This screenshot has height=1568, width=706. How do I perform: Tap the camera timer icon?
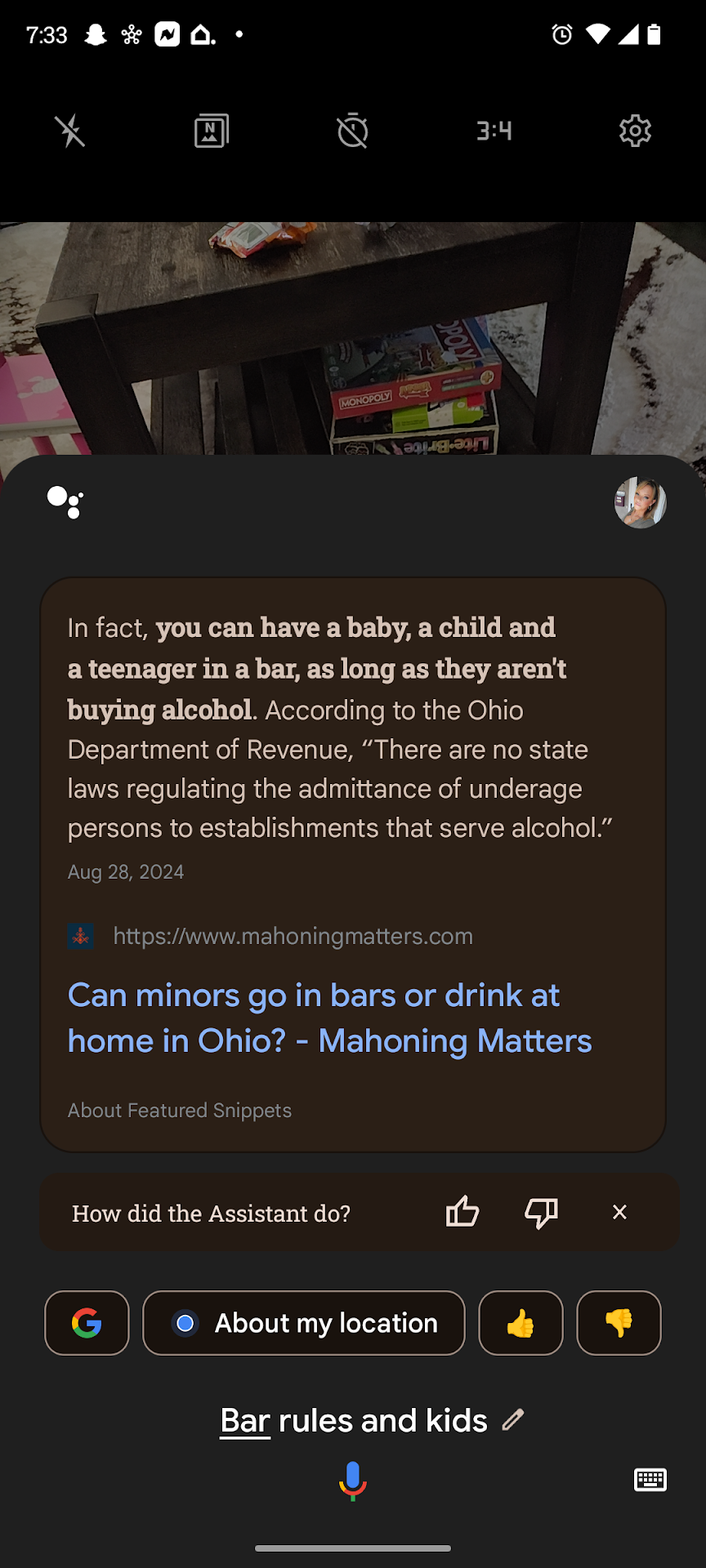click(353, 131)
